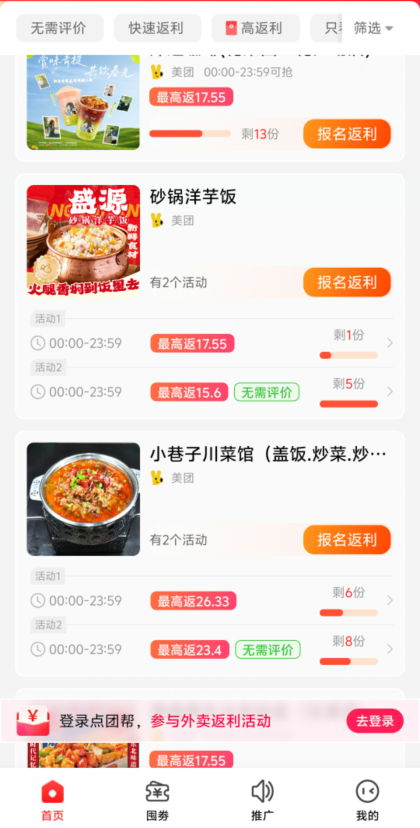
Task: Select the 快速返利 filter chip
Action: point(157,28)
